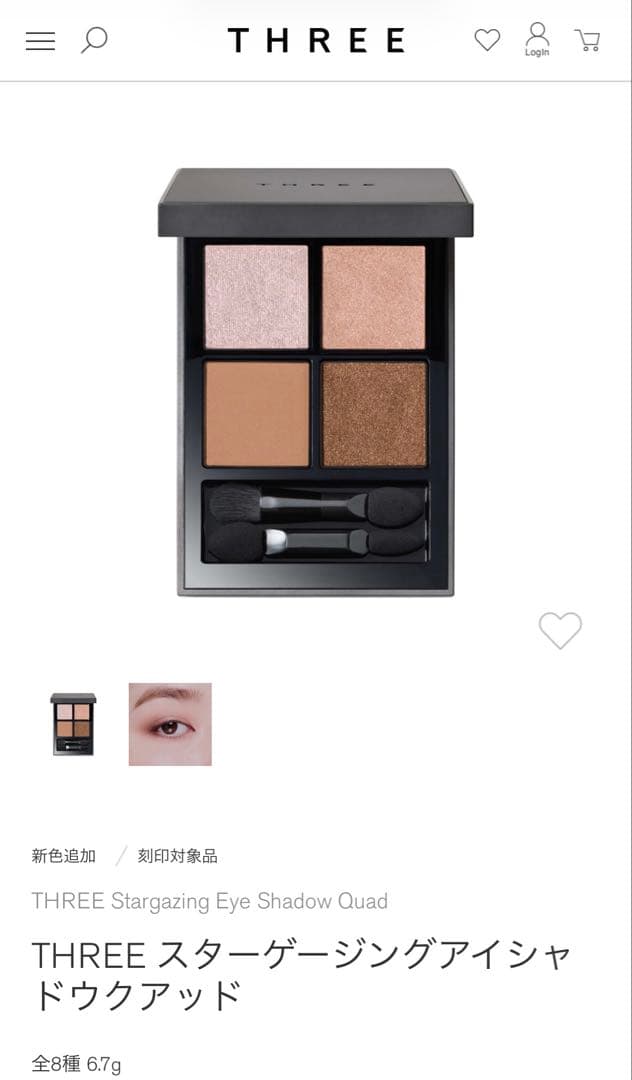Open the wishlist heart in the header
The image size is (632, 1080).
tap(487, 40)
